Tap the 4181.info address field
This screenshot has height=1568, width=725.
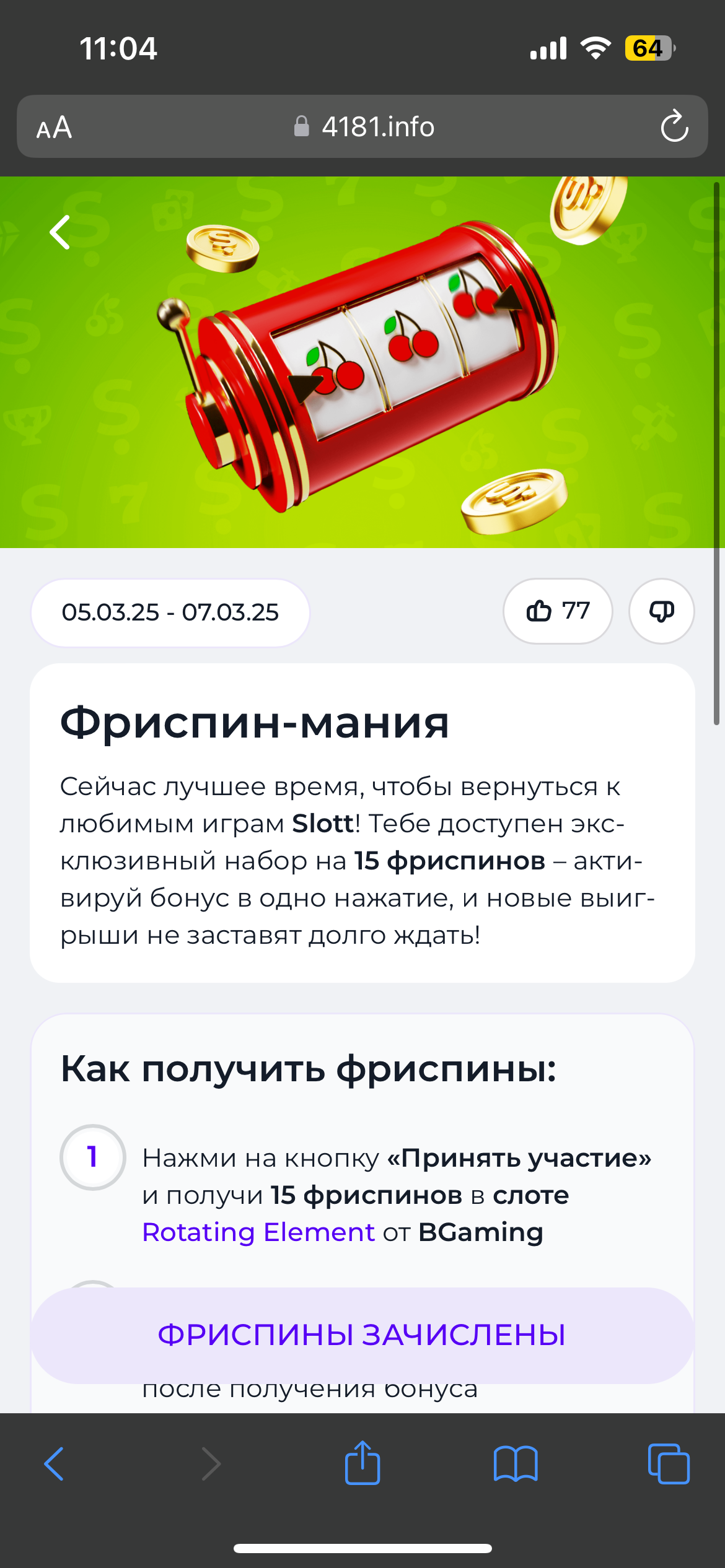click(x=366, y=127)
